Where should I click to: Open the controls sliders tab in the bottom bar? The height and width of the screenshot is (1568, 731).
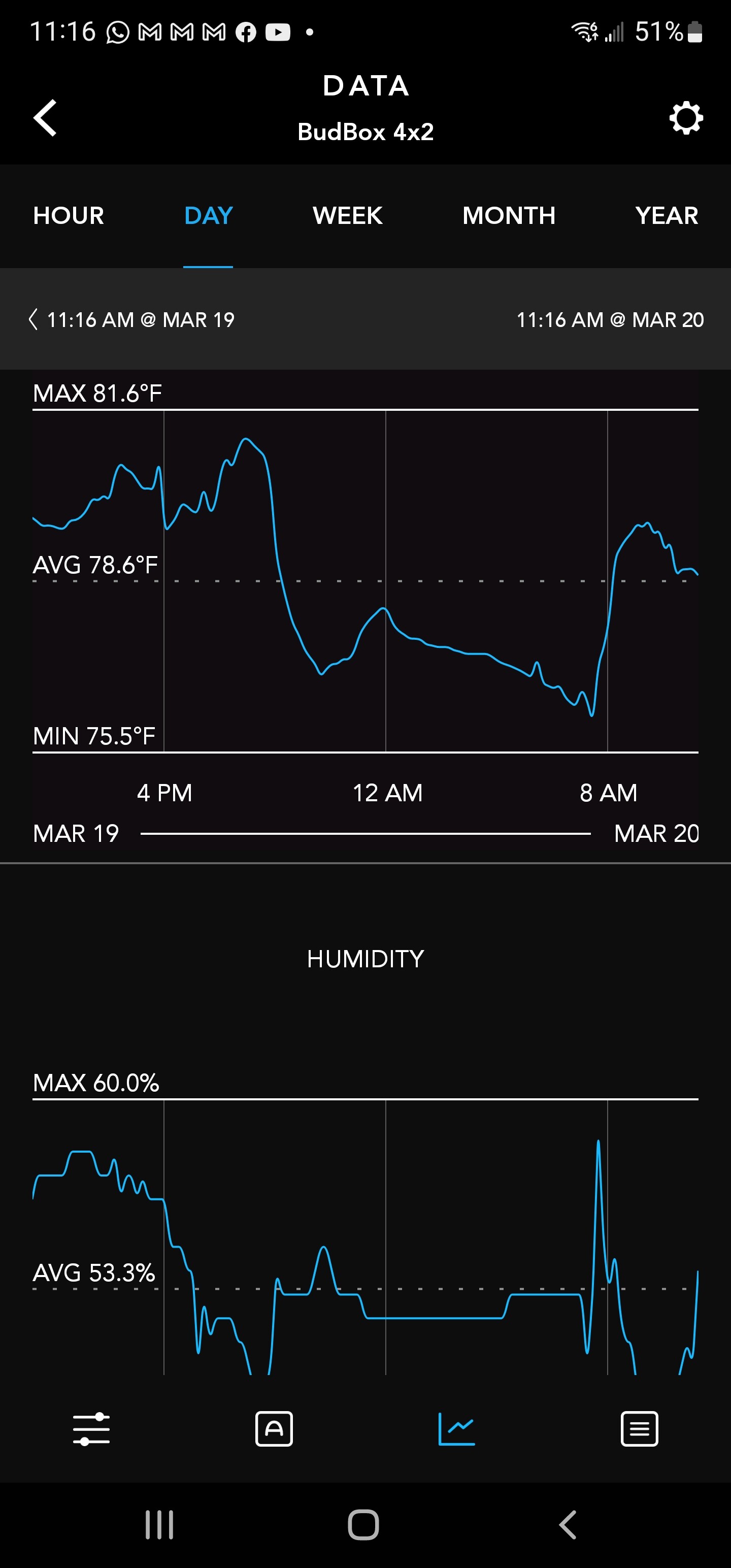91,1428
